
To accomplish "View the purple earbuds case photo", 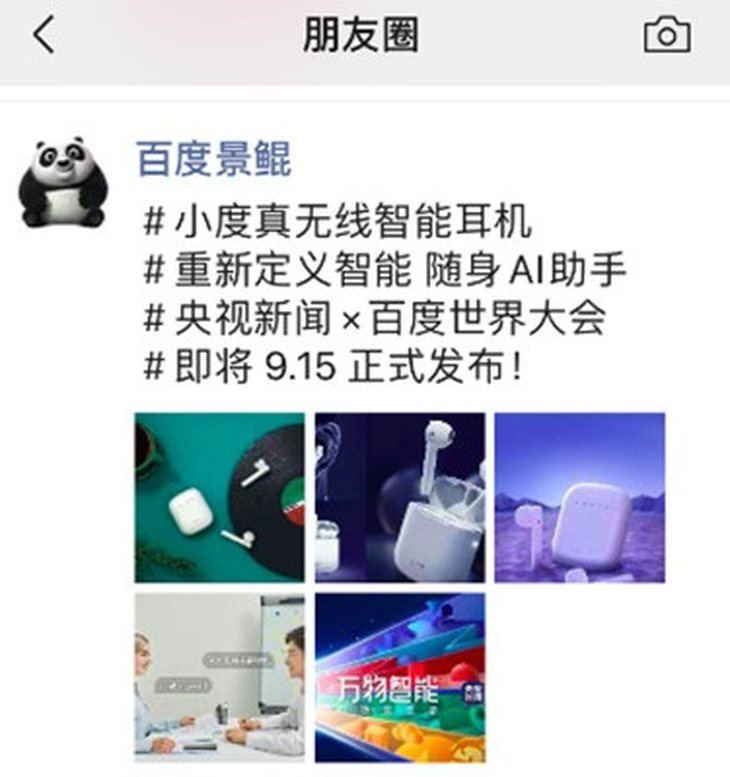I will click(579, 497).
